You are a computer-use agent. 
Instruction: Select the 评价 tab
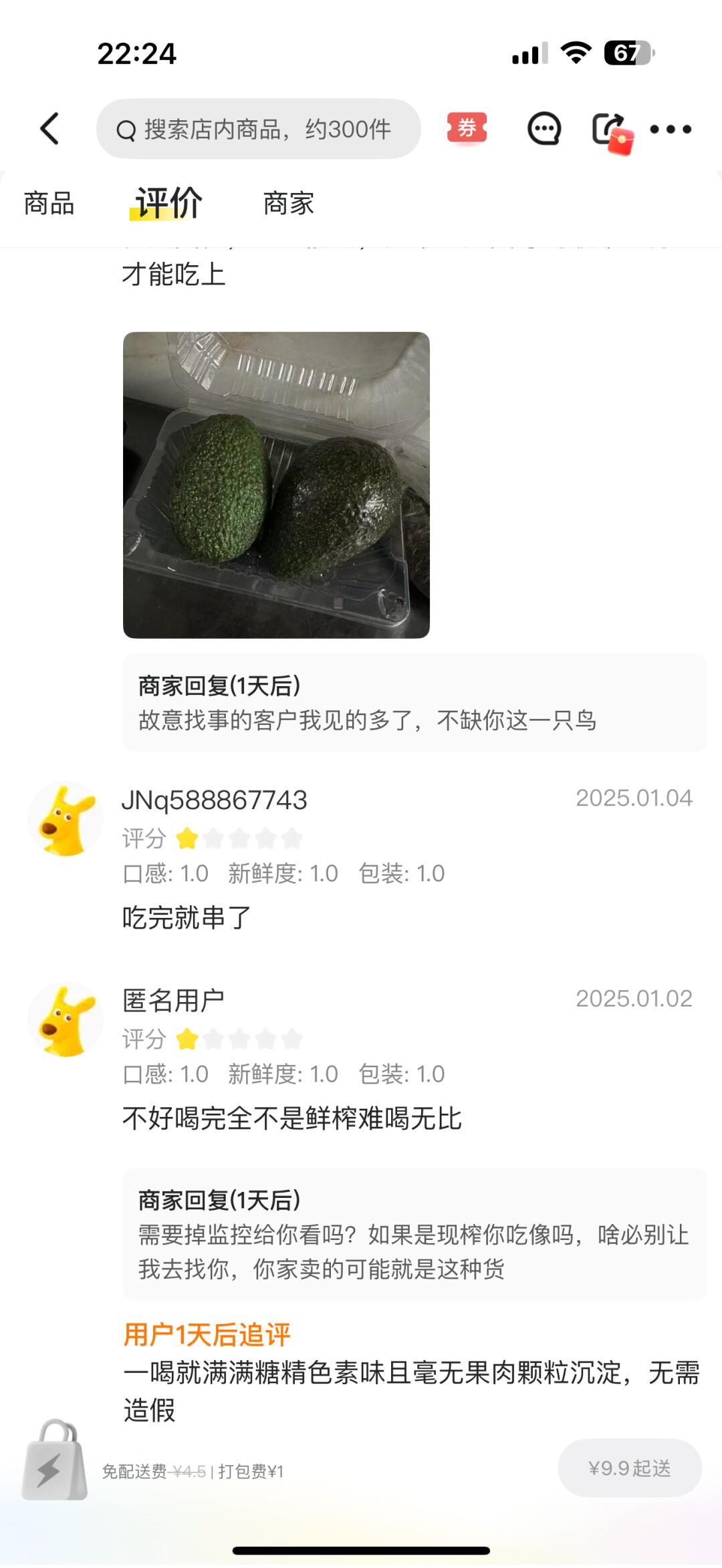click(168, 202)
